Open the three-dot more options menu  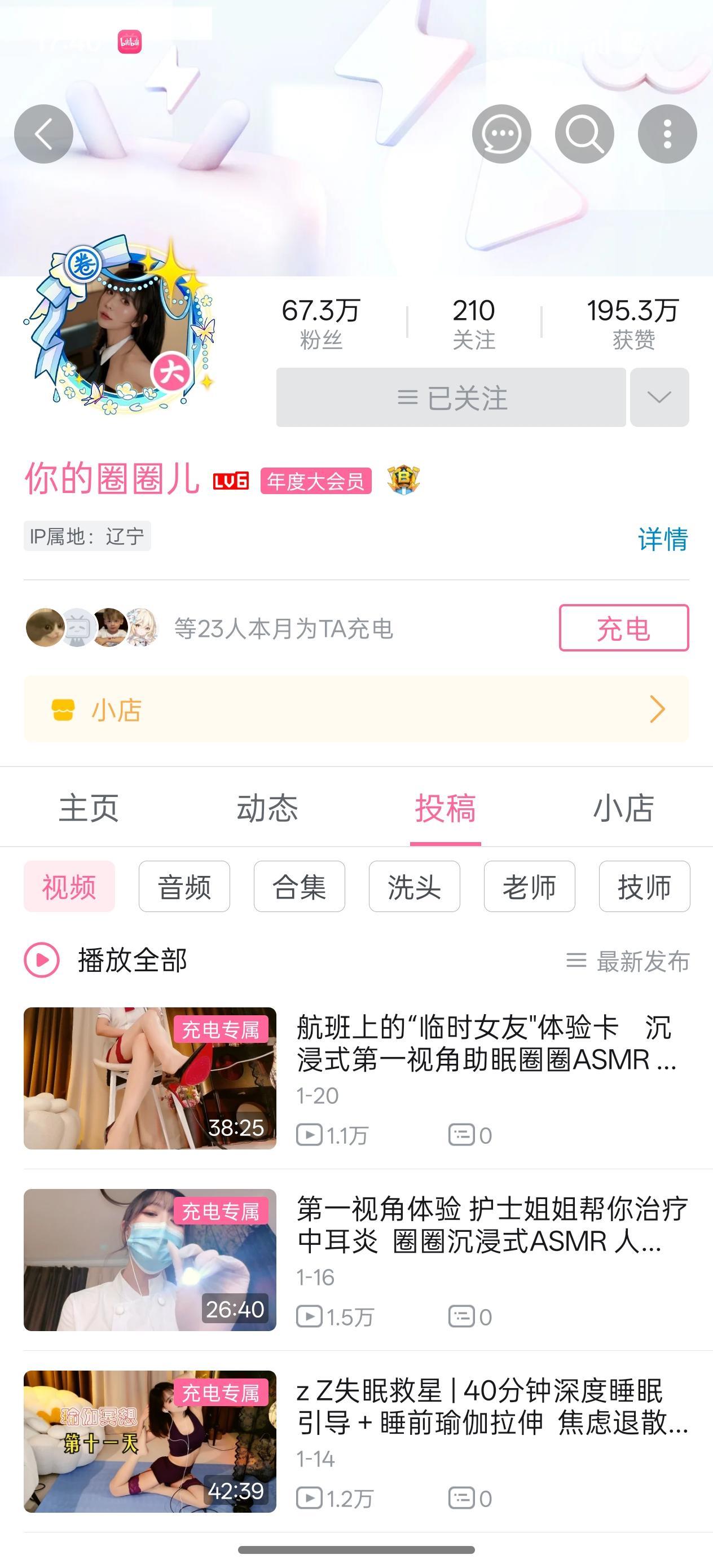point(667,133)
